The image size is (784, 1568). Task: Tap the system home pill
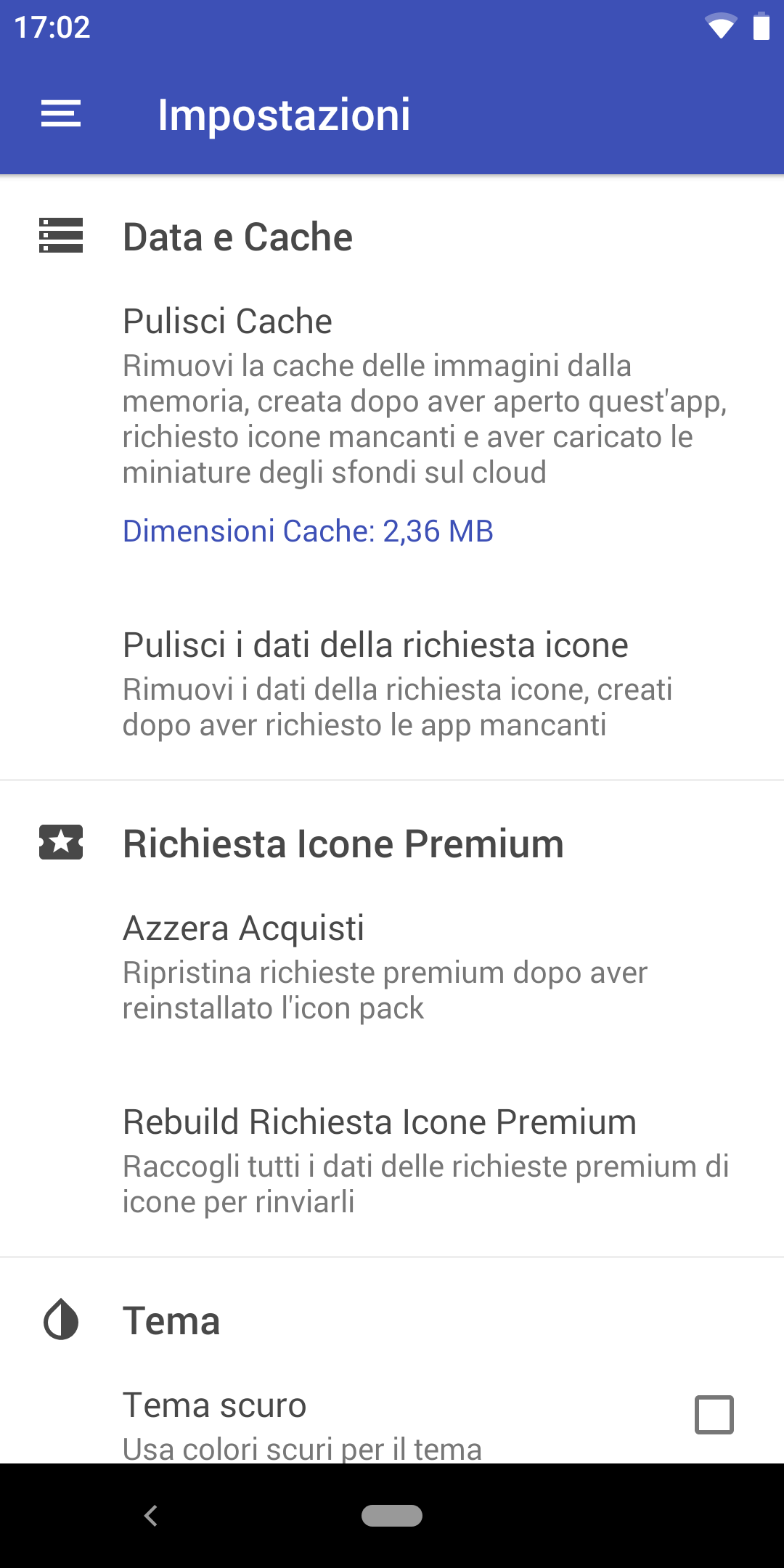pos(392,1516)
